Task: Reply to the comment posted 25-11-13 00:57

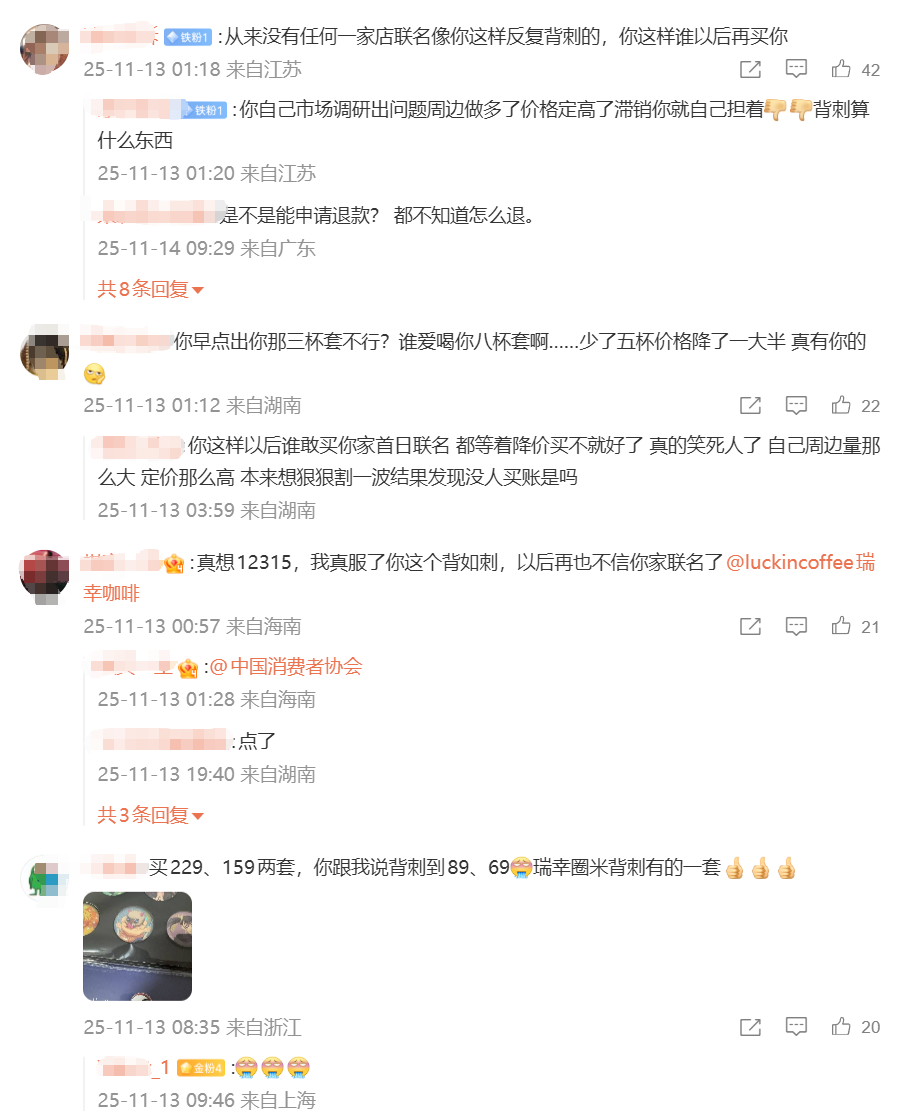Action: 796,626
